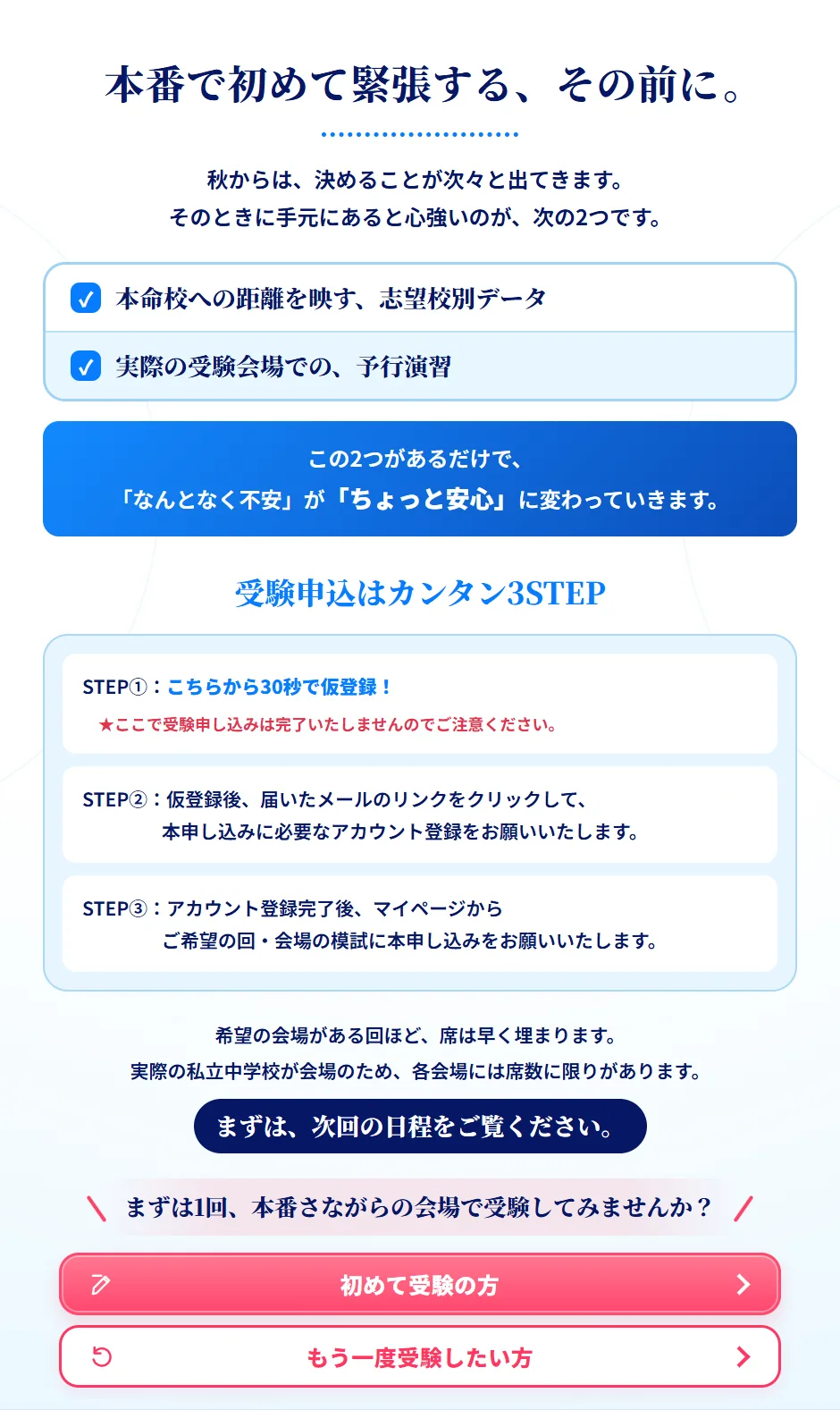Select the もう一度受験したい方 button
Image resolution: width=840 pixels, height=1410 pixels.
(x=420, y=1356)
